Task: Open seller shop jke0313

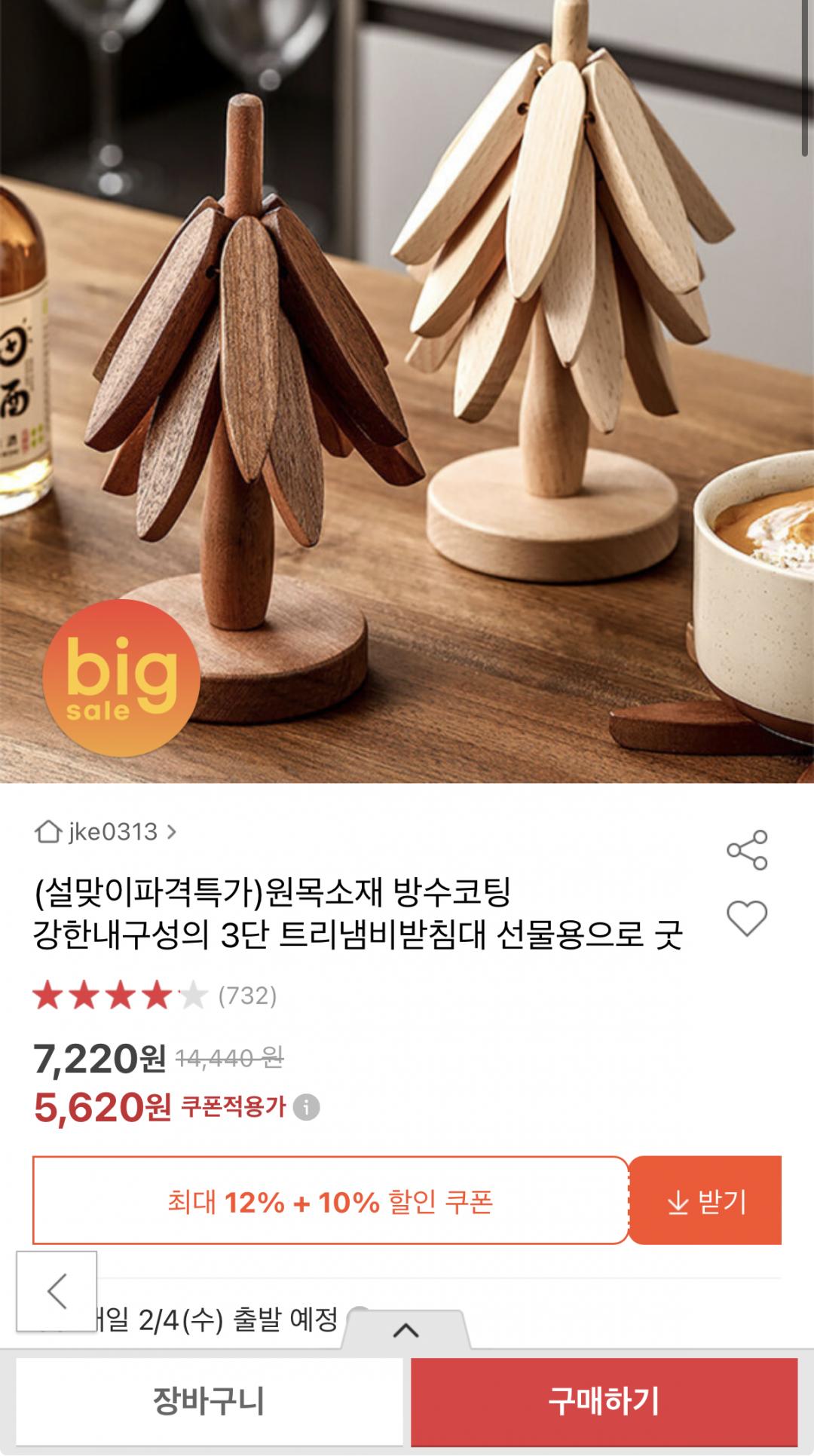Action: click(x=106, y=832)
